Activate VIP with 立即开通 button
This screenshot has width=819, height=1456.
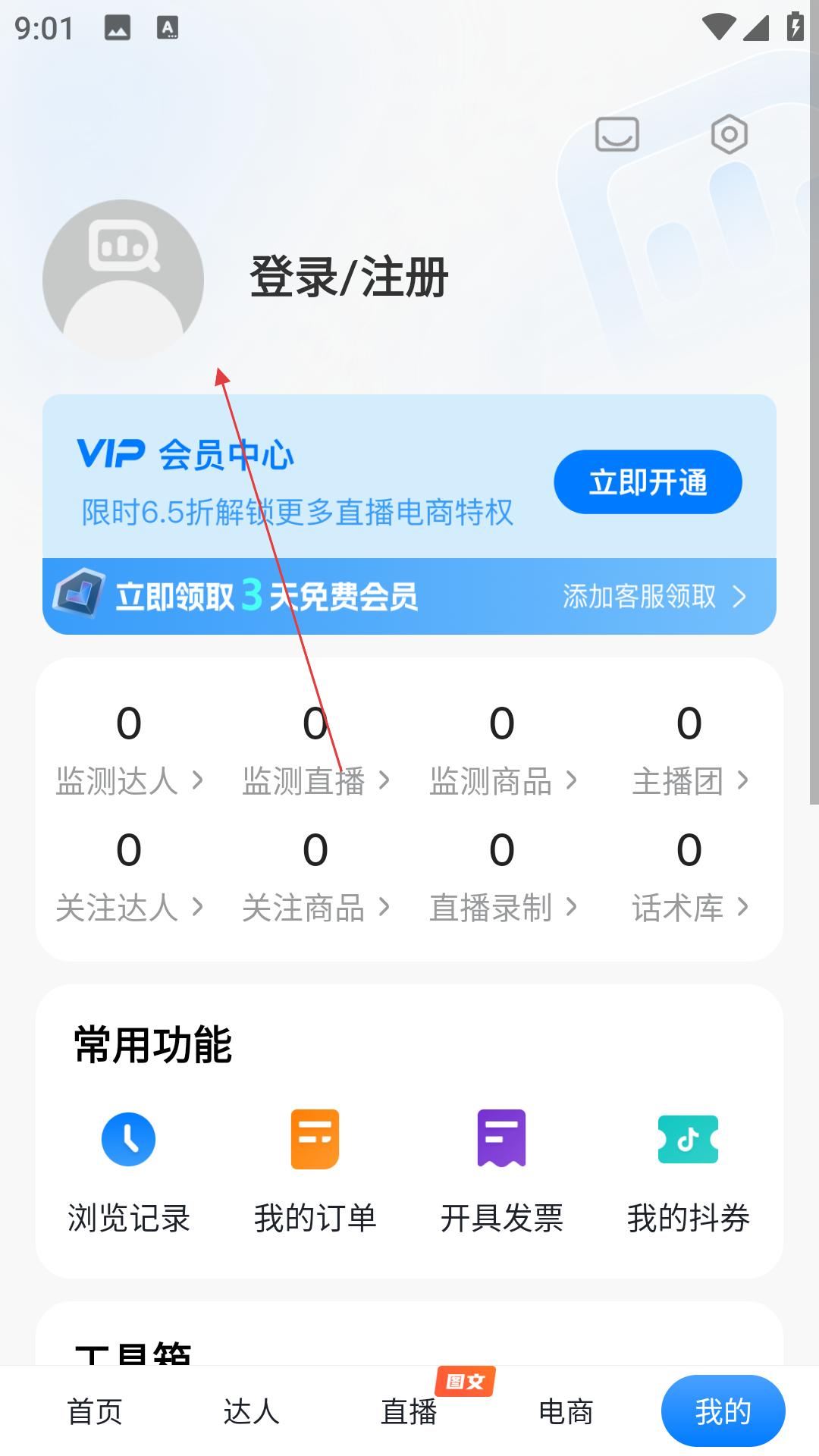pyautogui.click(x=648, y=482)
